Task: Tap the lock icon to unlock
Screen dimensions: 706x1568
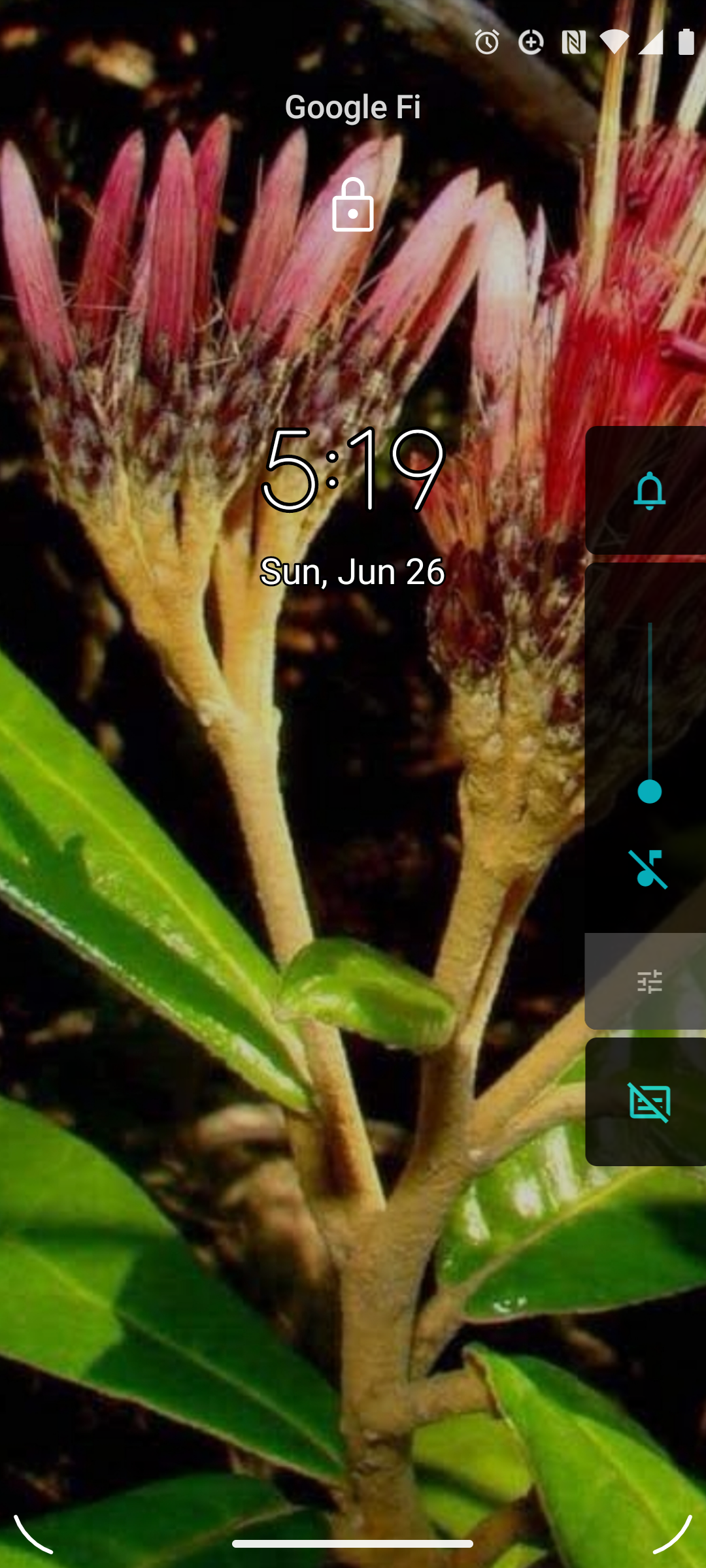Action: 353,204
